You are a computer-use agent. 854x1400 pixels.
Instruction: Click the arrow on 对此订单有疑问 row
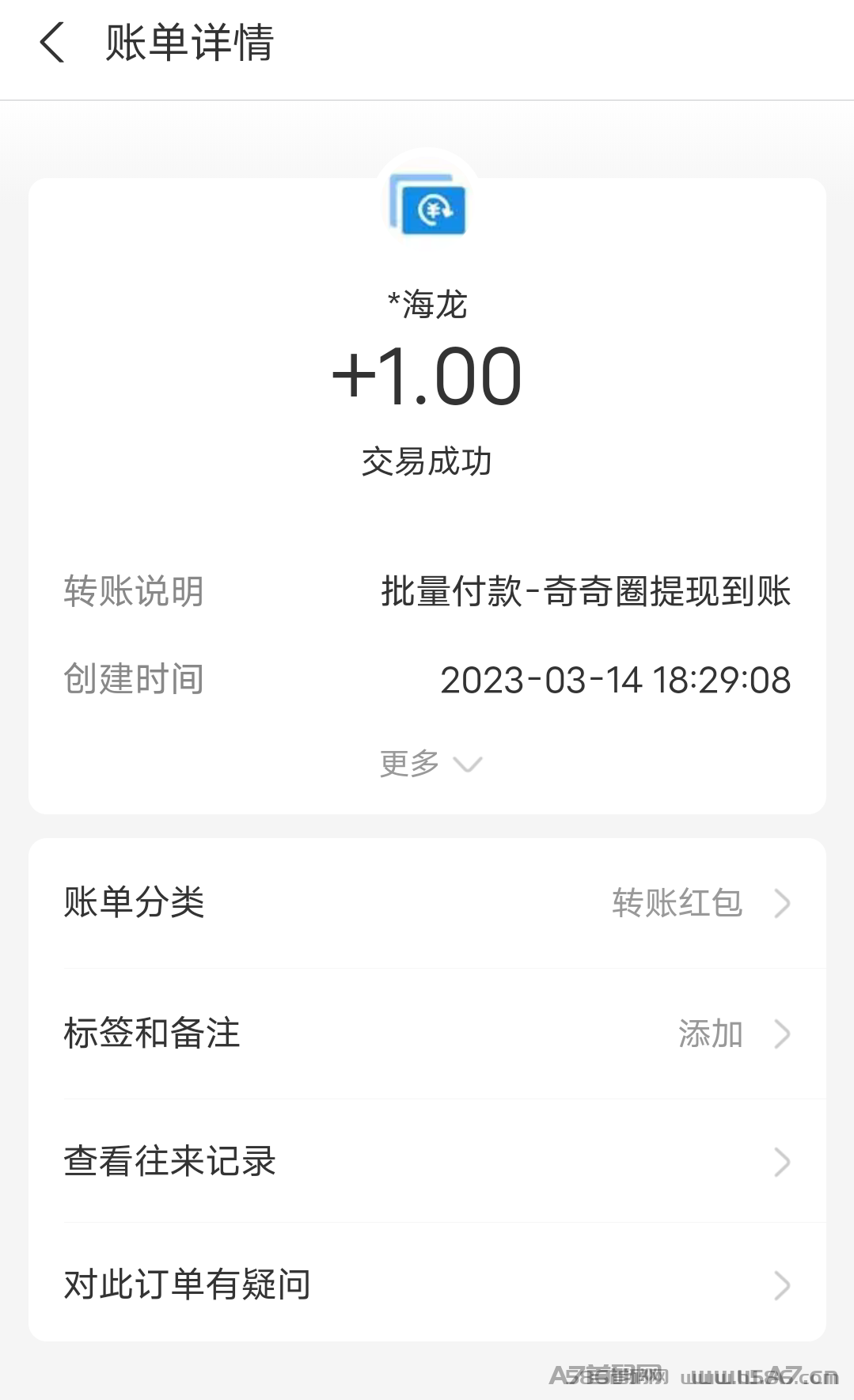(782, 1284)
